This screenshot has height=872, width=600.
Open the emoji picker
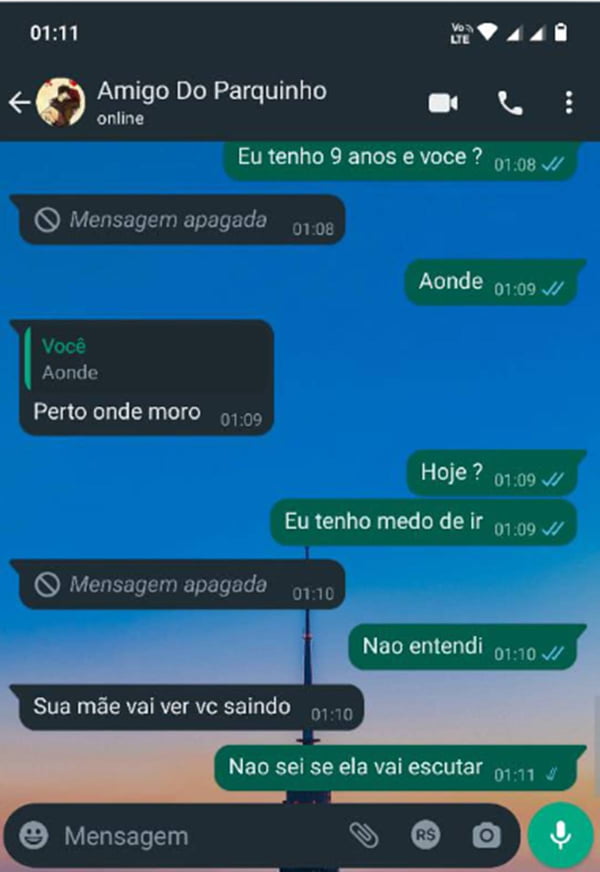(x=35, y=835)
